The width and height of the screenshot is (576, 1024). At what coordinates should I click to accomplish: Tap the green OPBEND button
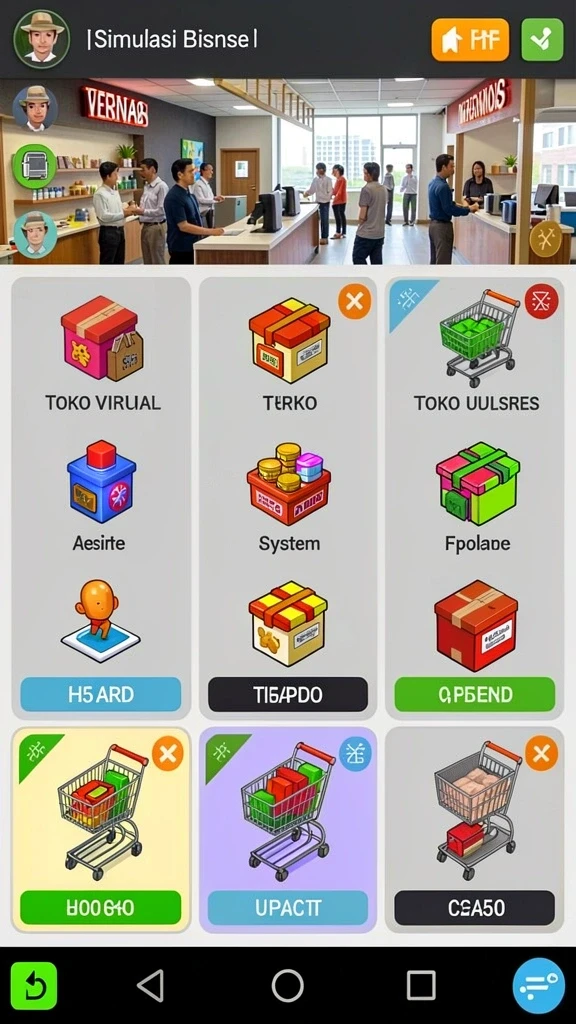[475, 695]
